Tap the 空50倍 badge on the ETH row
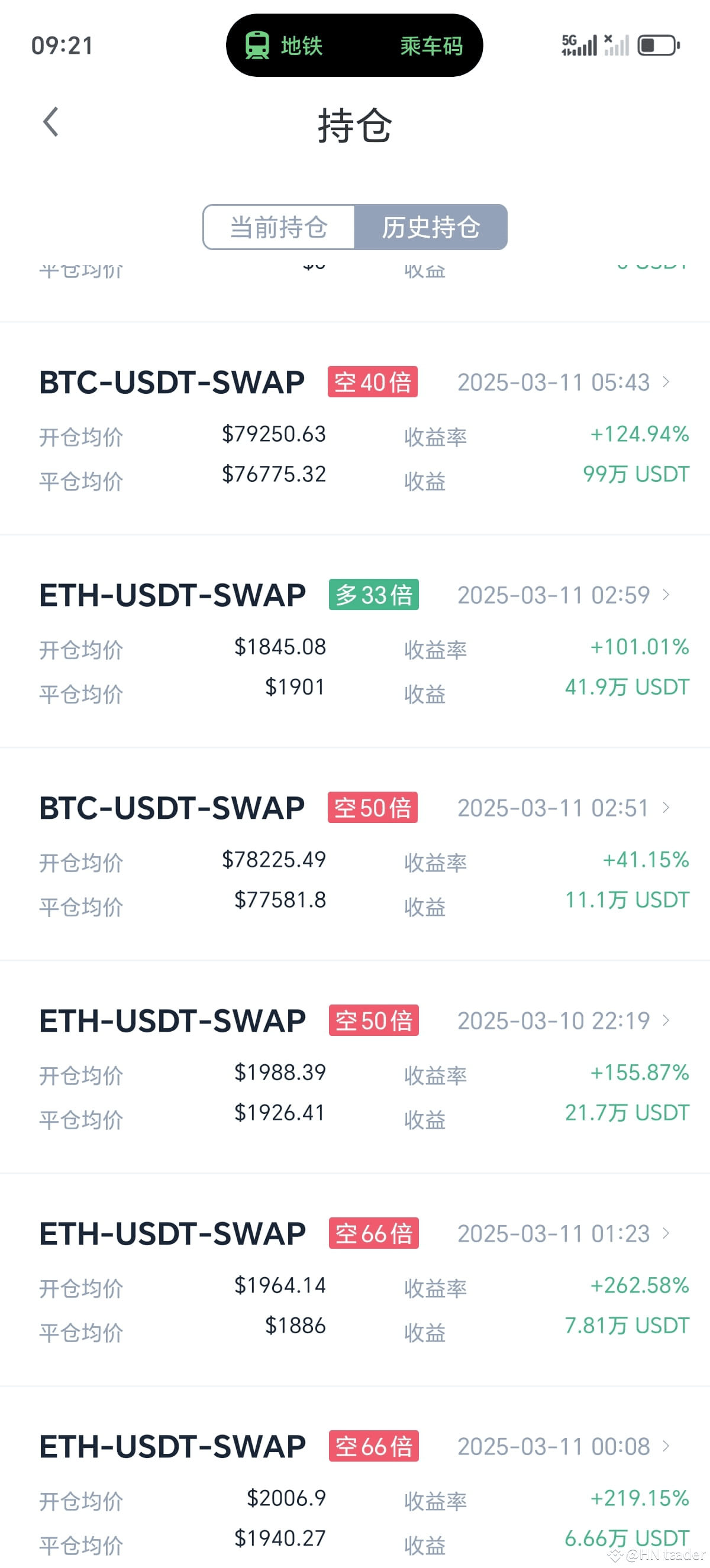The image size is (710, 1568). (373, 1020)
